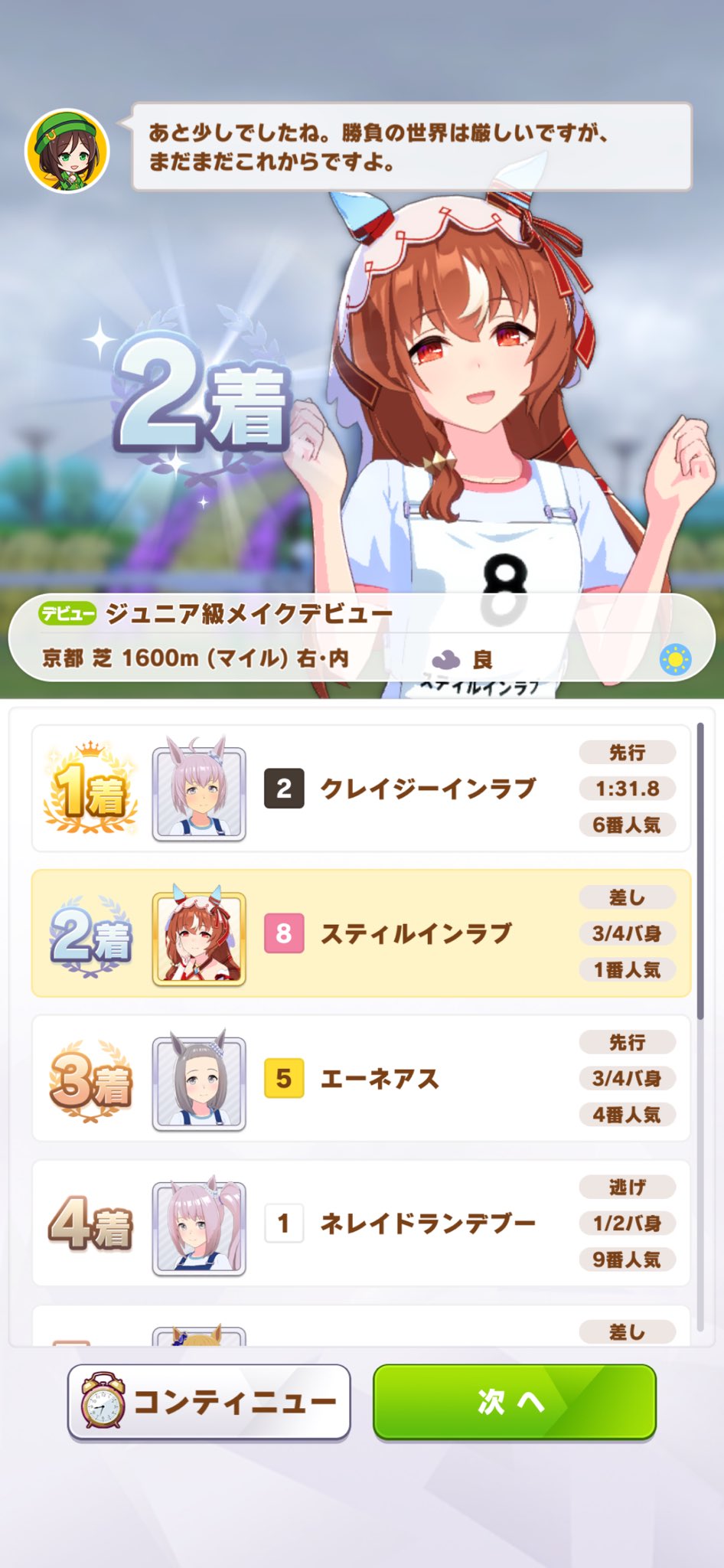Tap the コンティニュー (Continue) alarm clock button
The width and height of the screenshot is (724, 1568).
tap(209, 1402)
